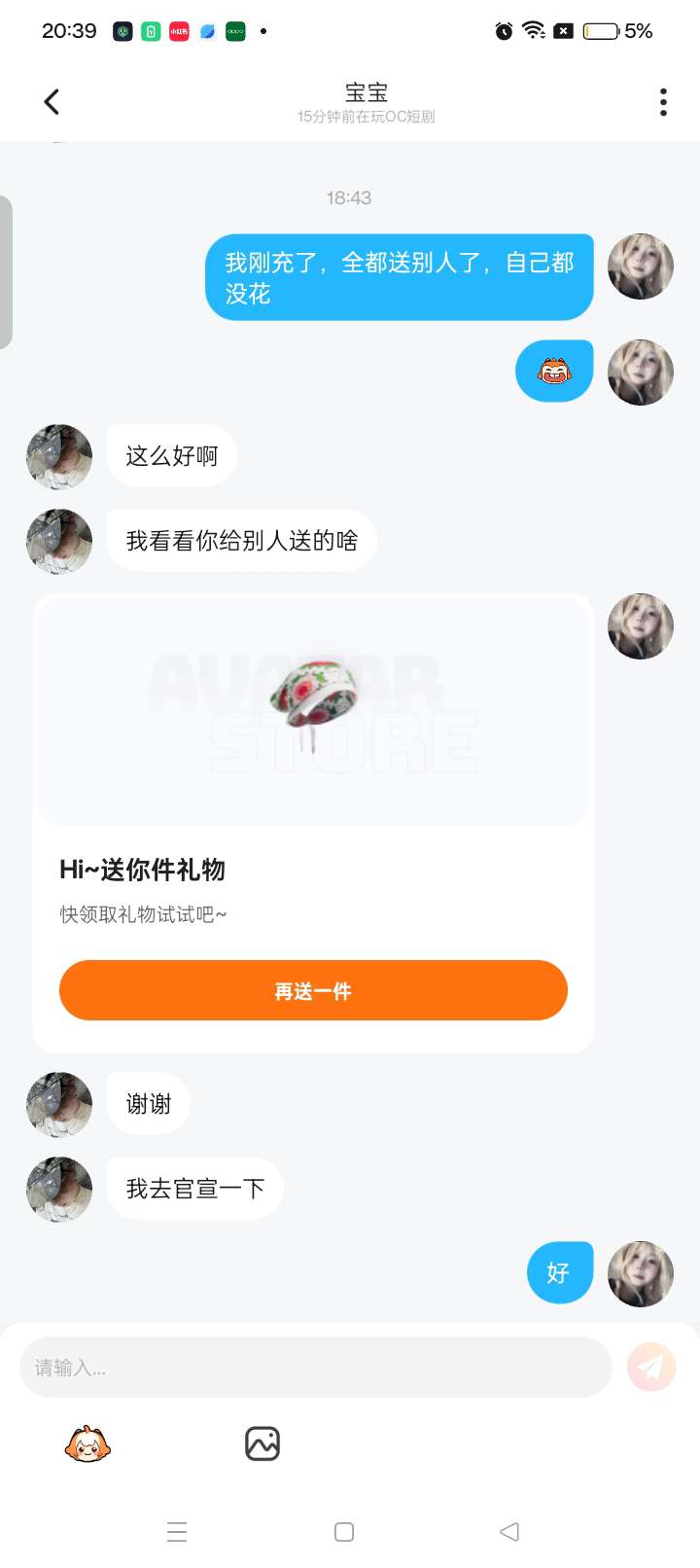
Task: Tap the orange 再送一件 button
Action: [313, 990]
